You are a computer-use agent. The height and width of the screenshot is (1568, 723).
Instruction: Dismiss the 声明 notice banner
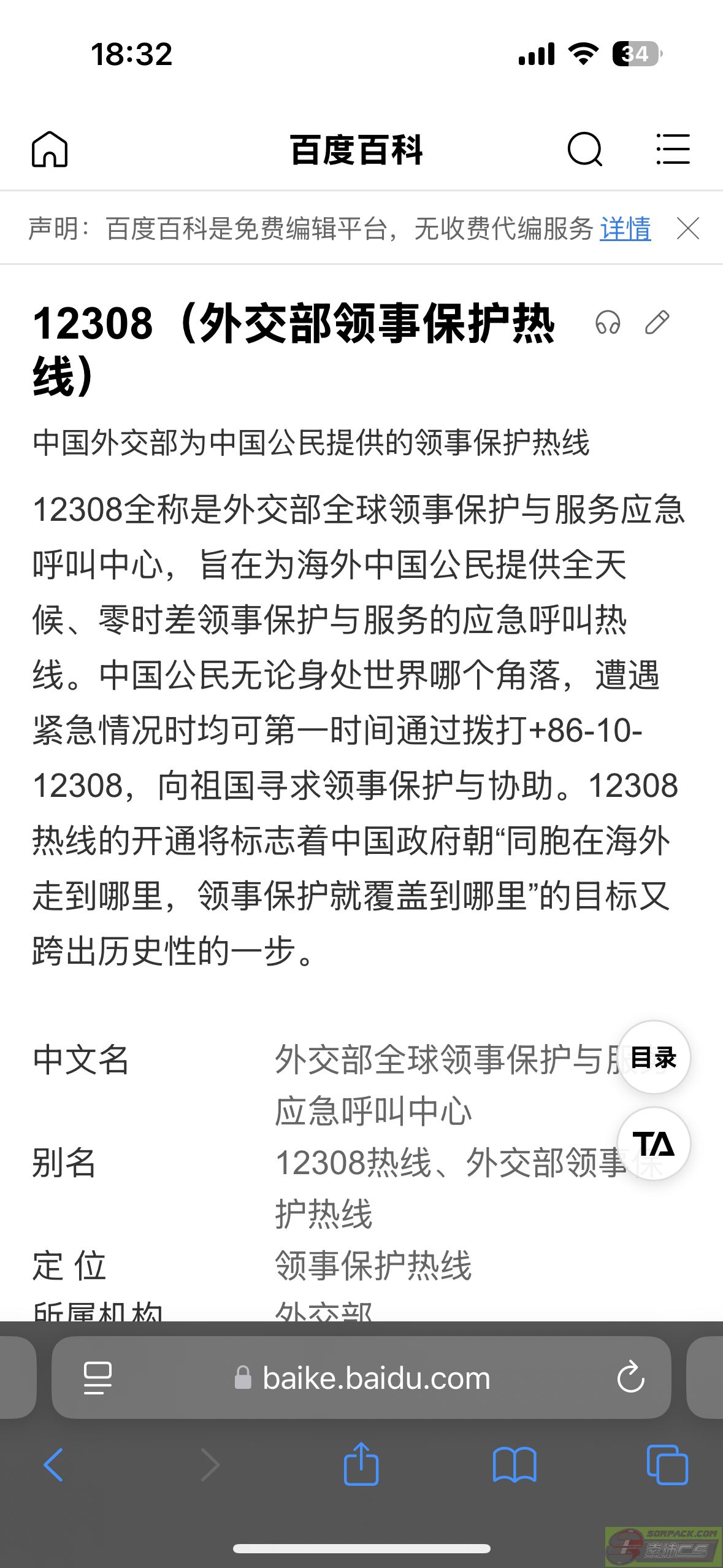pyautogui.click(x=688, y=229)
